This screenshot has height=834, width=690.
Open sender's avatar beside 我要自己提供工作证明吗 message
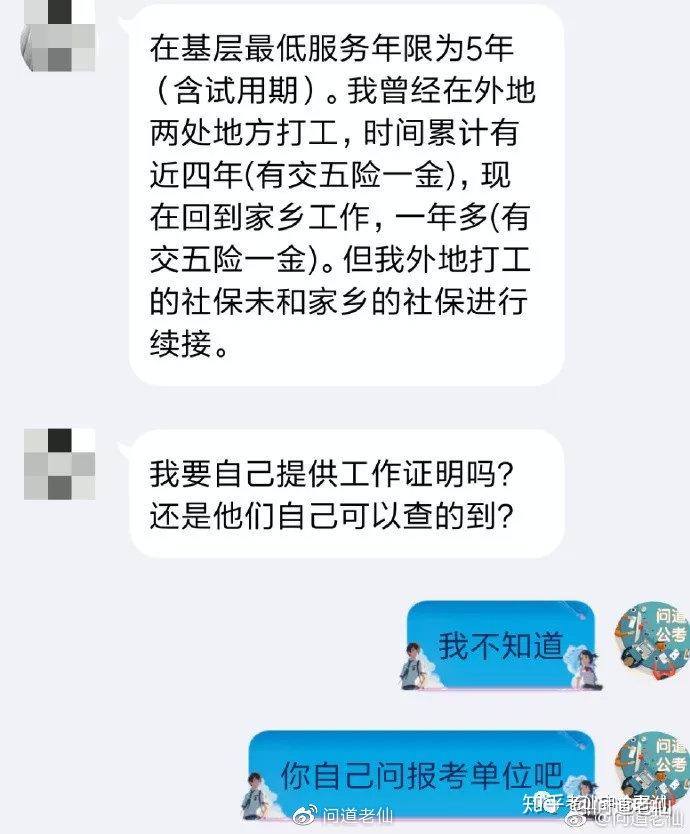[58, 464]
